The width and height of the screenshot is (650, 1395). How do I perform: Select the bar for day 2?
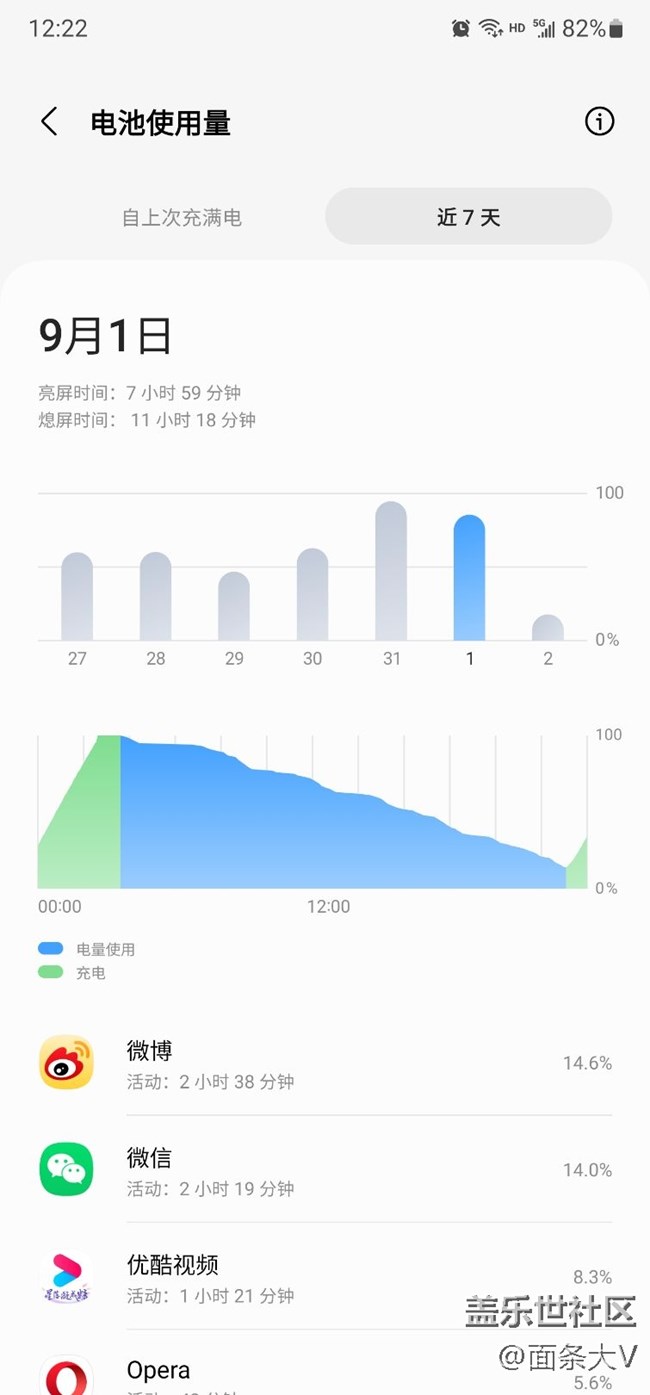(547, 628)
